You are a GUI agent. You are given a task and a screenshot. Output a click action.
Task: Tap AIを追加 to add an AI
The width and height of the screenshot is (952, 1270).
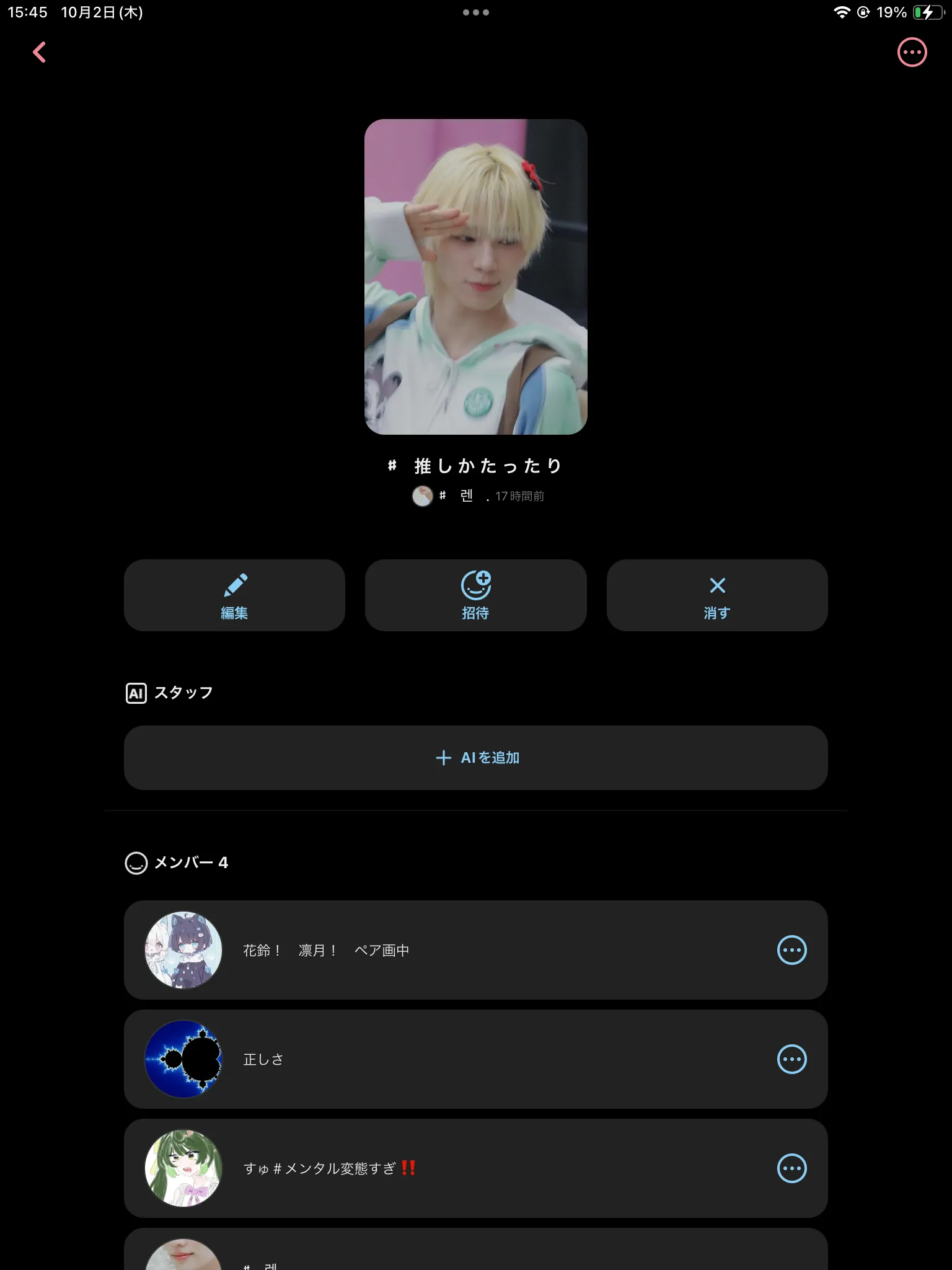475,758
